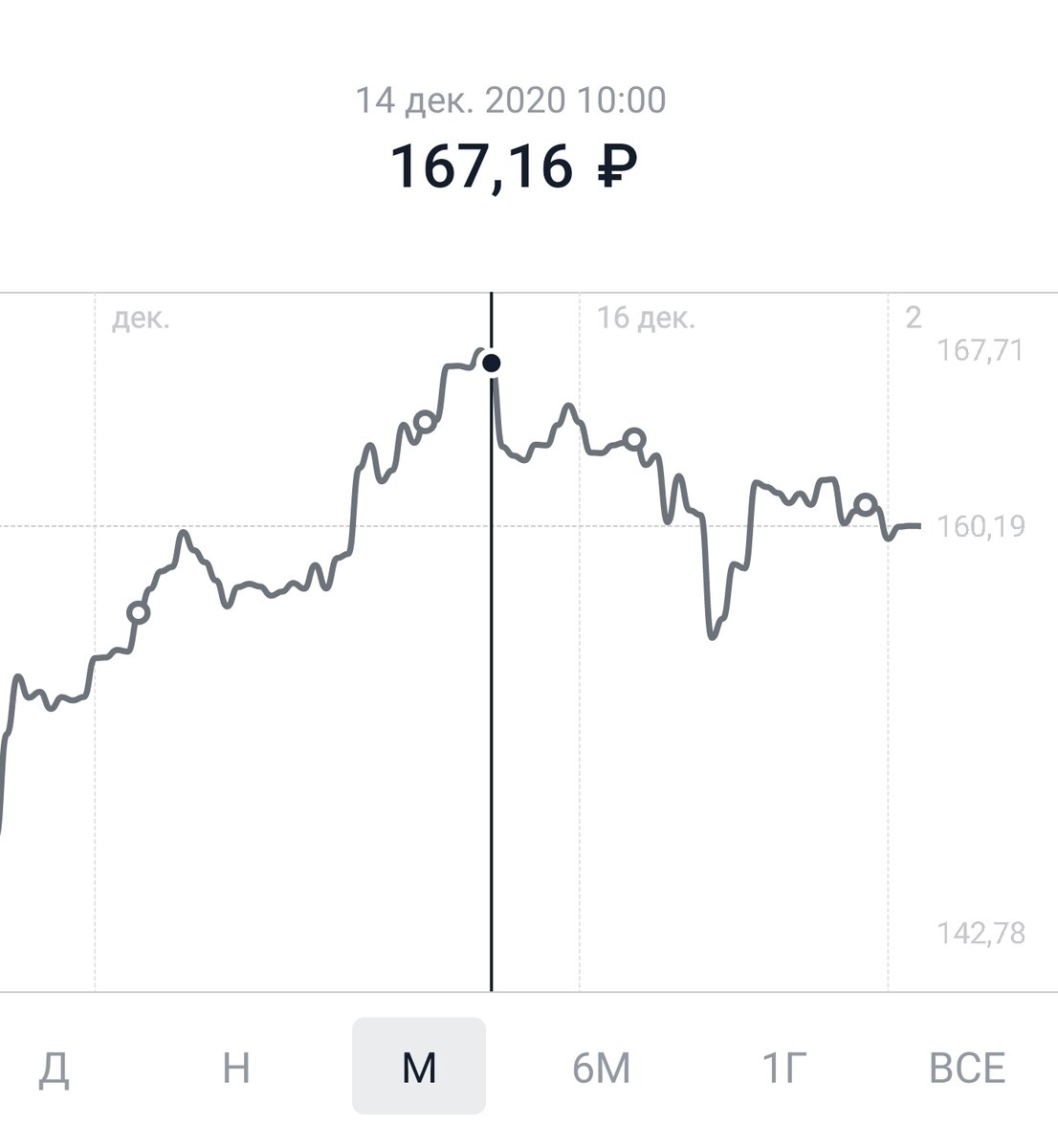Select the month range М
1058x1148 pixels.
[419, 1068]
